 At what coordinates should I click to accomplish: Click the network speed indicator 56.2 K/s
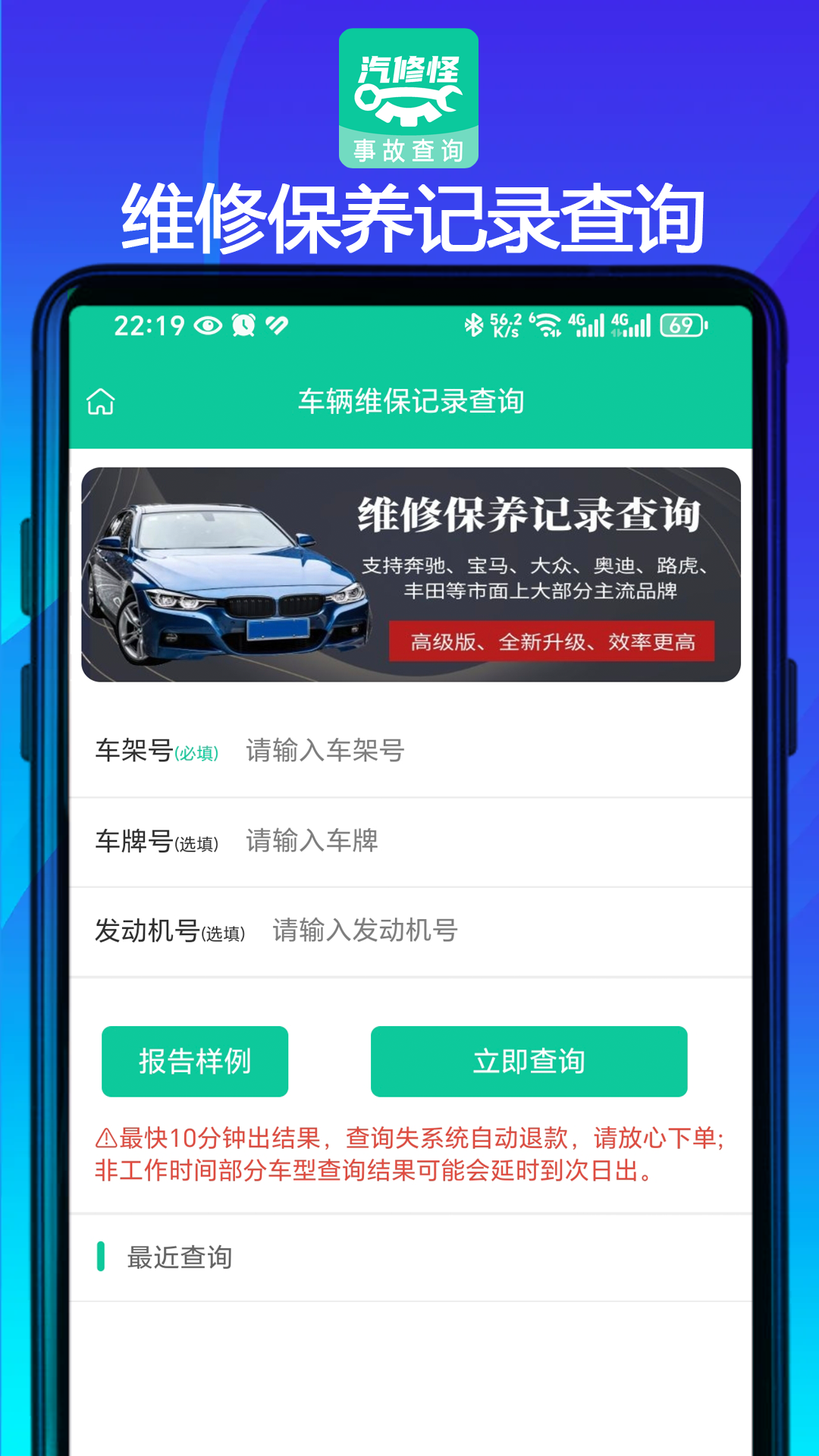tap(504, 325)
